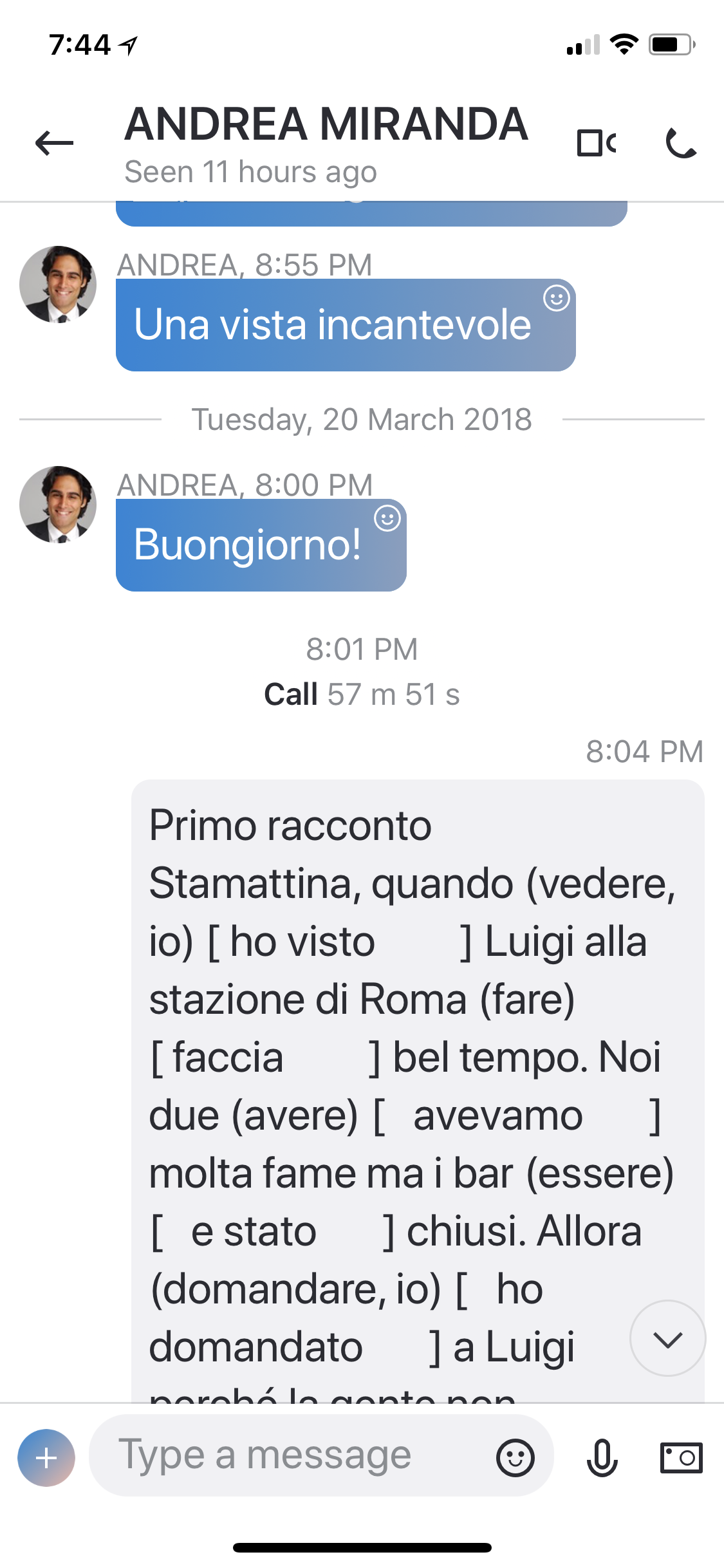Start a video call with Andrea Miranda

coord(597,143)
